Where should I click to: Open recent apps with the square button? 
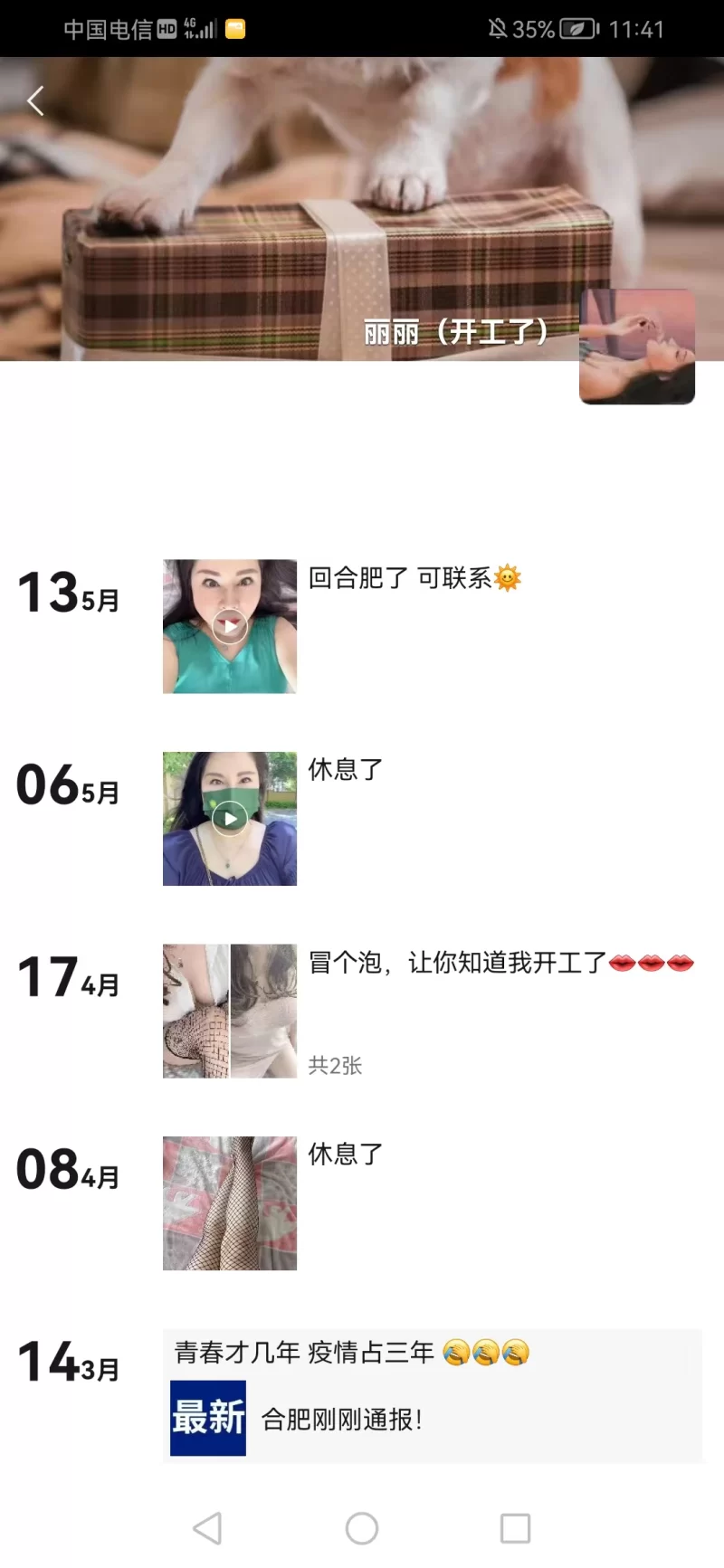[515, 1528]
